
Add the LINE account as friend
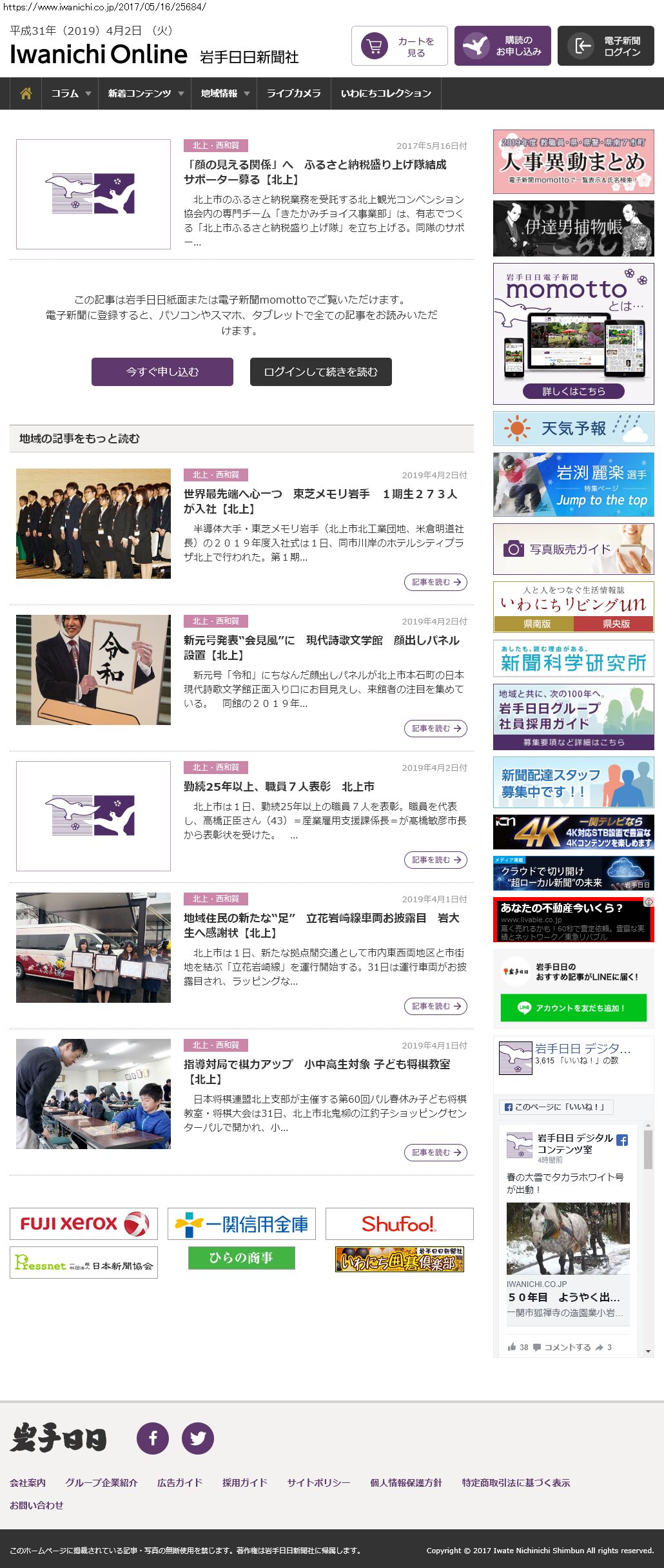(573, 1008)
